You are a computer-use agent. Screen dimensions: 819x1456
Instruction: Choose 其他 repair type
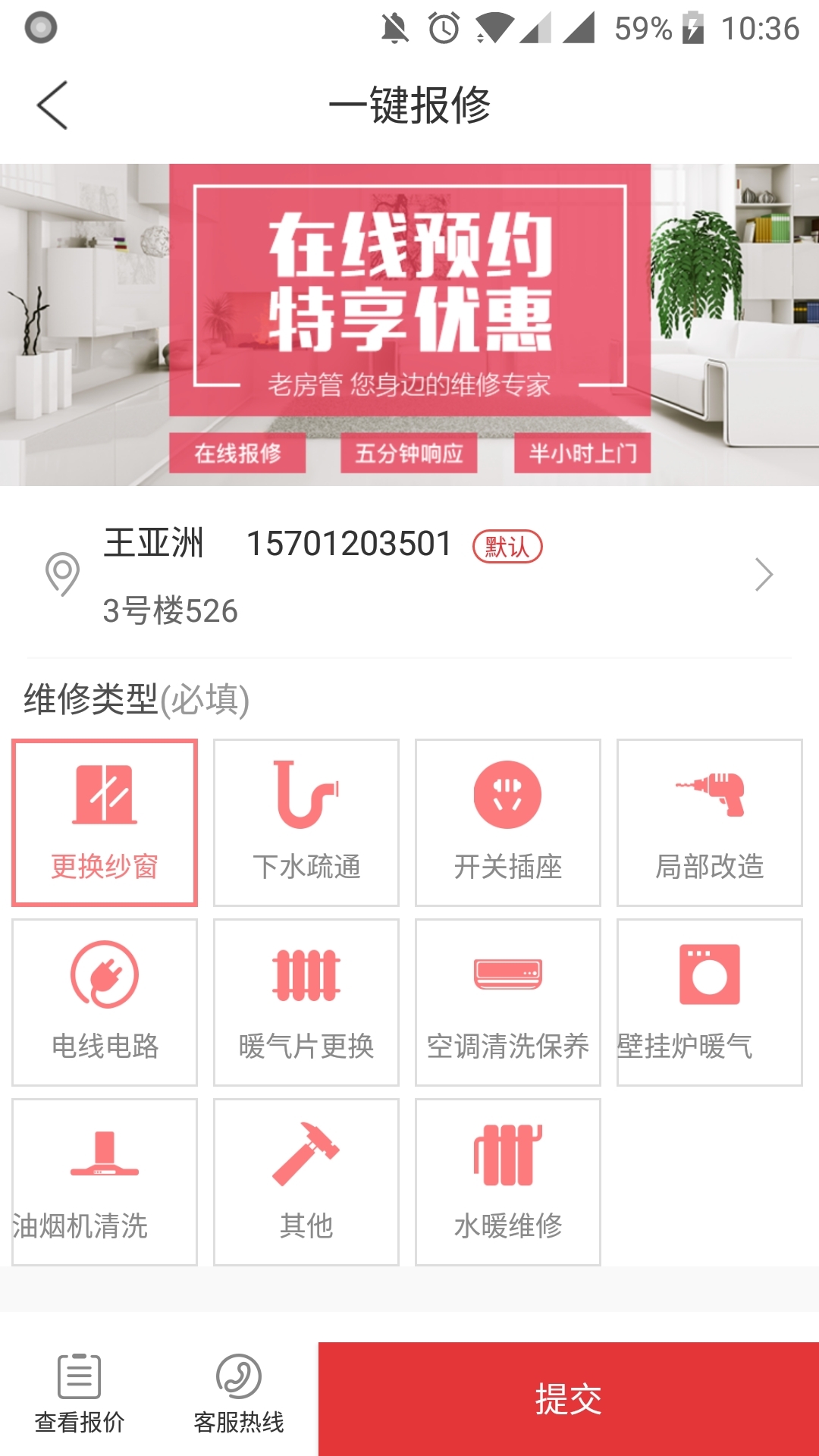click(x=306, y=1182)
